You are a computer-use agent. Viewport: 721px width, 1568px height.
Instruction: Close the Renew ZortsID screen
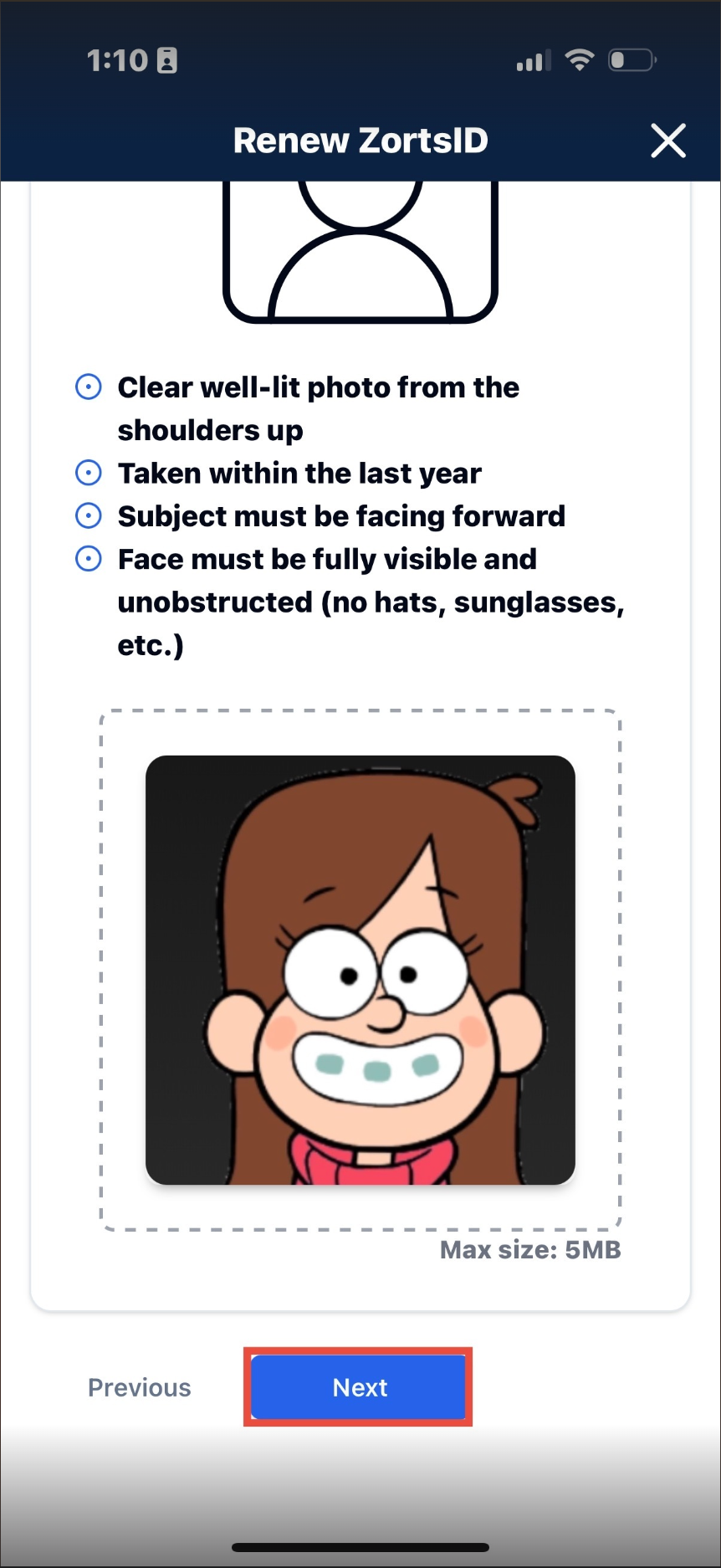pos(668,141)
